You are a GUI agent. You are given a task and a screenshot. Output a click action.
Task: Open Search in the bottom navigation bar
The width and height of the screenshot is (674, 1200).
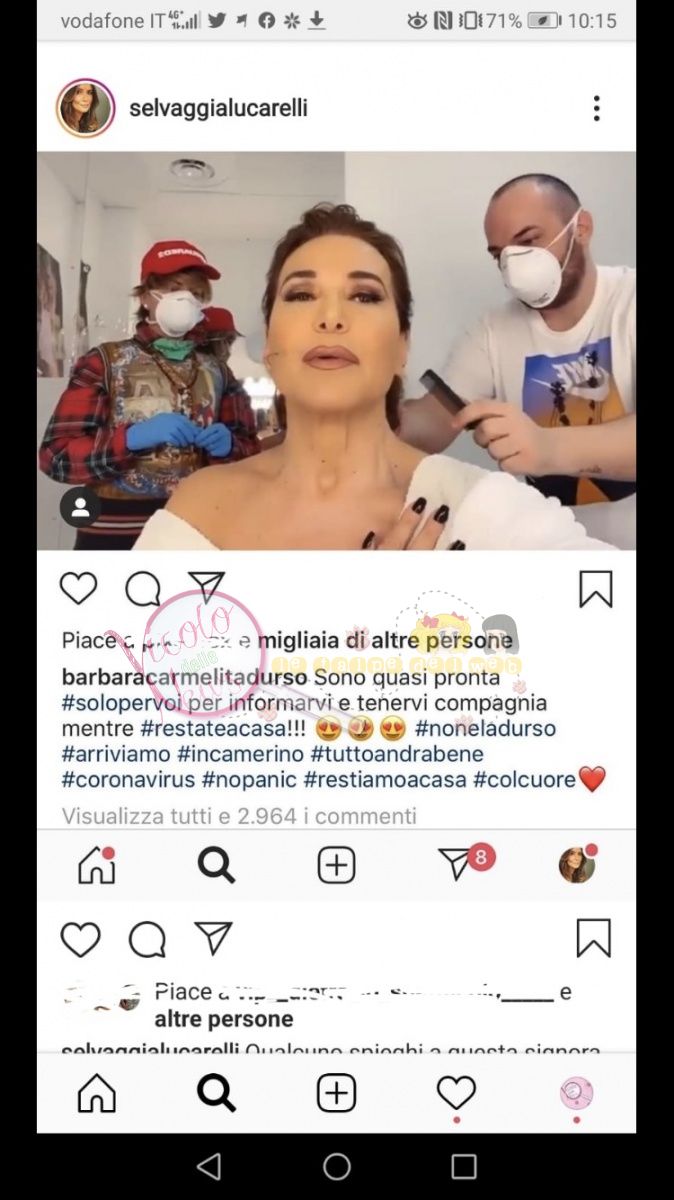pos(216,1094)
